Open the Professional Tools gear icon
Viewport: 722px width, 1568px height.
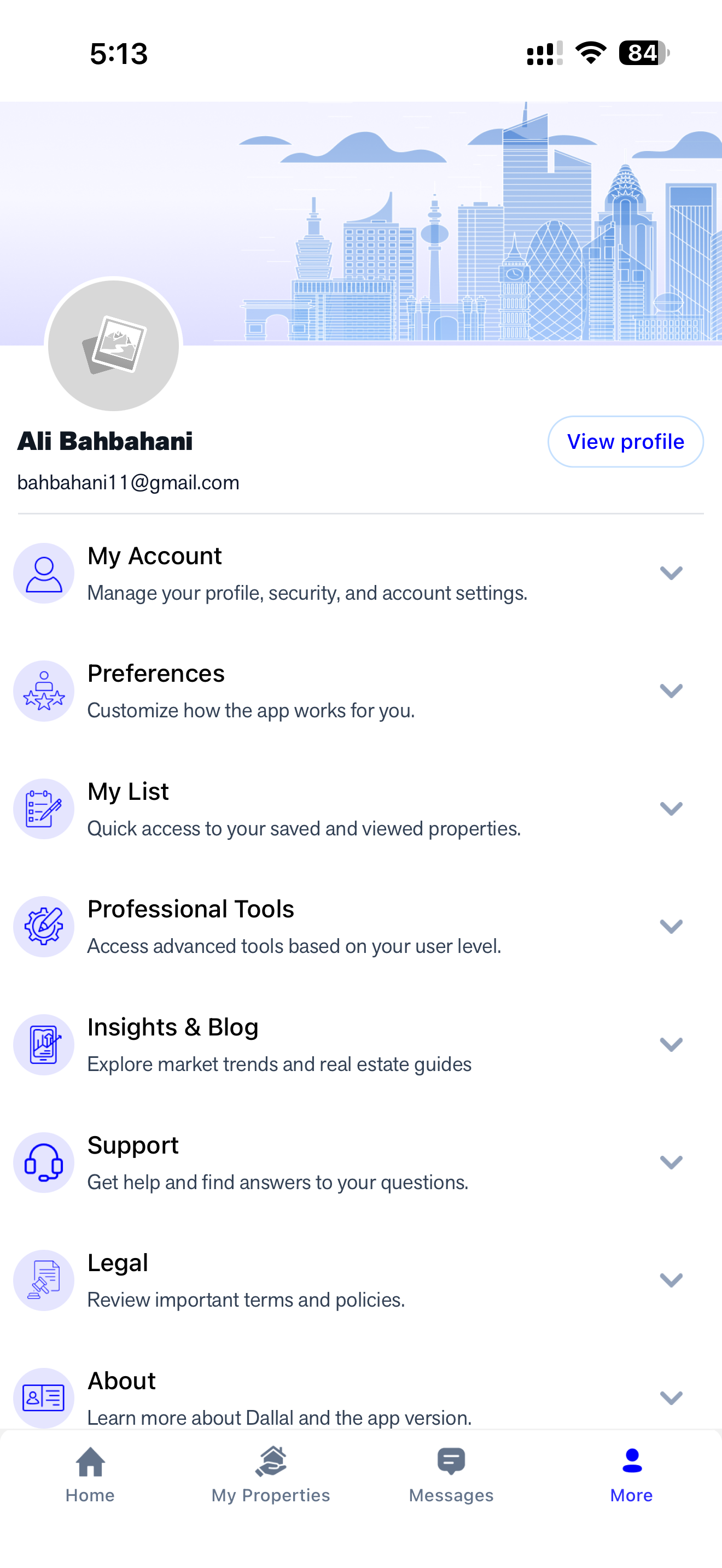43,927
